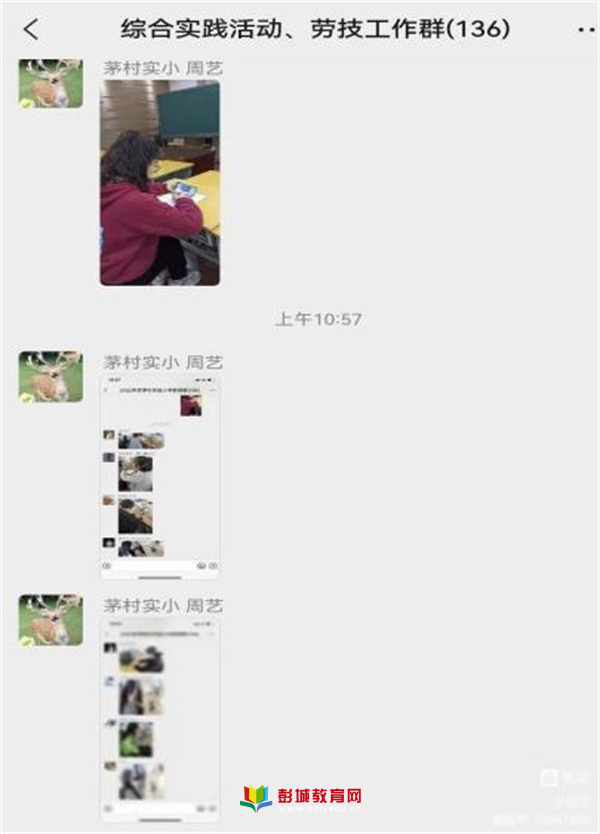The width and height of the screenshot is (600, 834).
Task: Open the deer avatar beside the student photo
Action: click(51, 83)
